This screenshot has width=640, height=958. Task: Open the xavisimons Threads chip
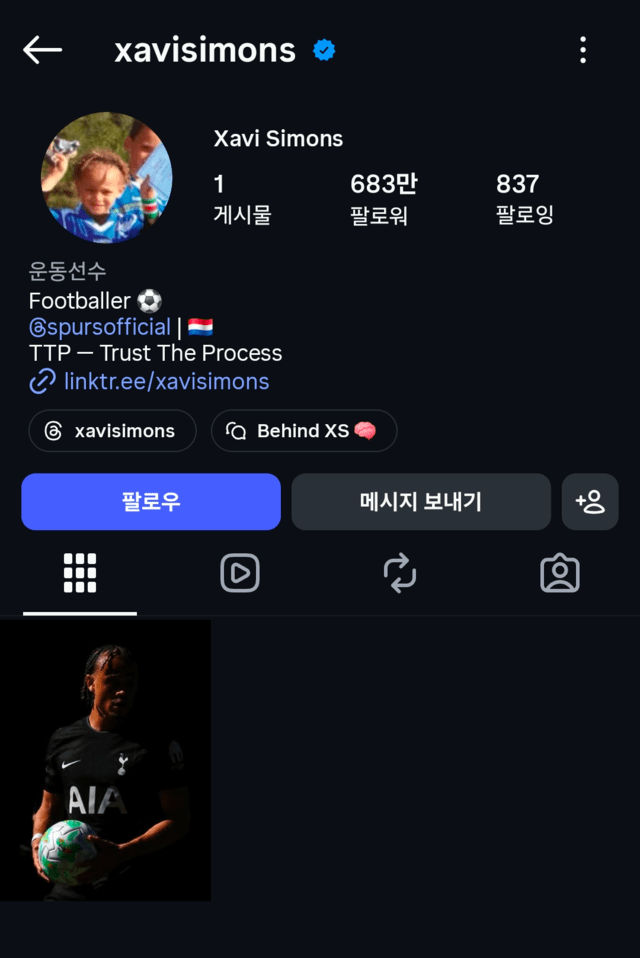[x=112, y=431]
